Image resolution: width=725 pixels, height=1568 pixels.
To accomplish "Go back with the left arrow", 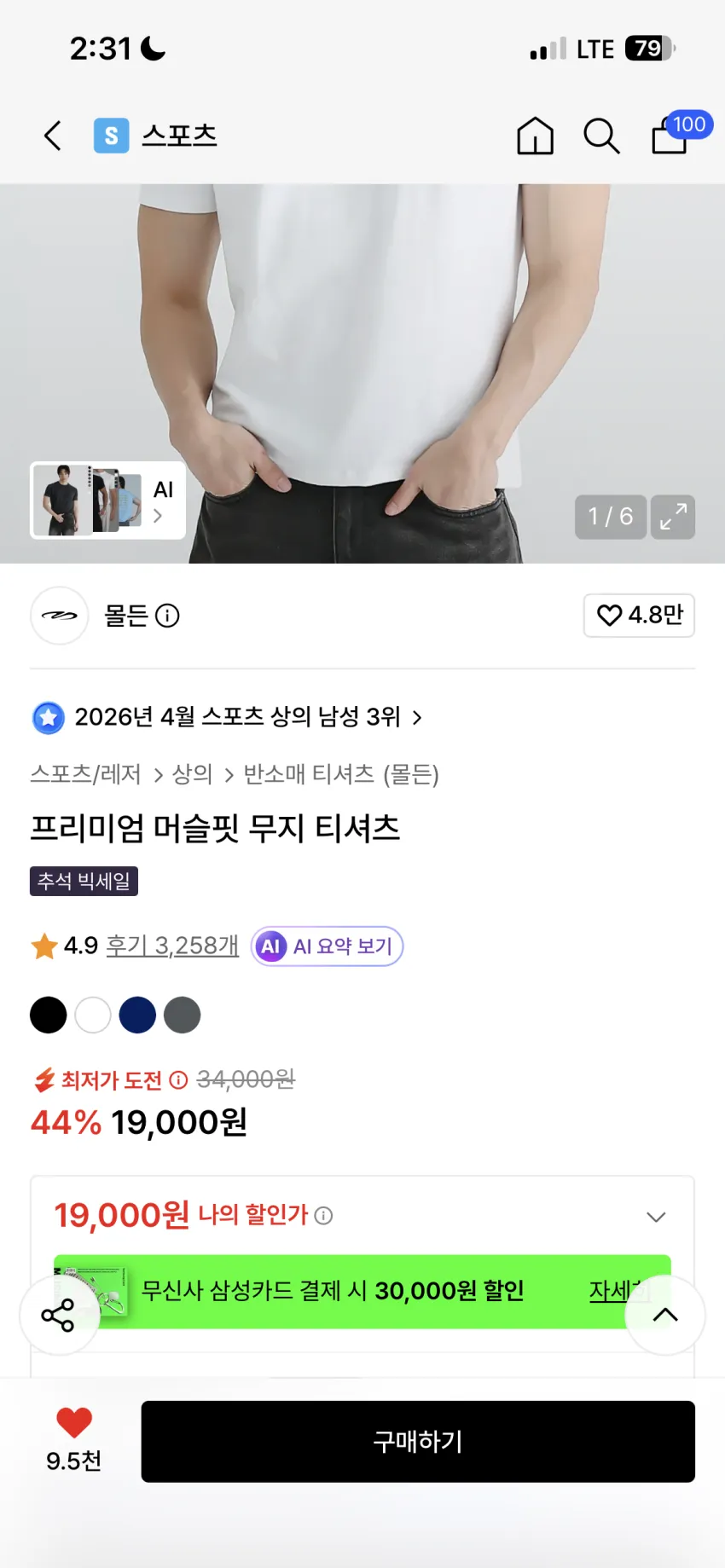I will coord(53,136).
